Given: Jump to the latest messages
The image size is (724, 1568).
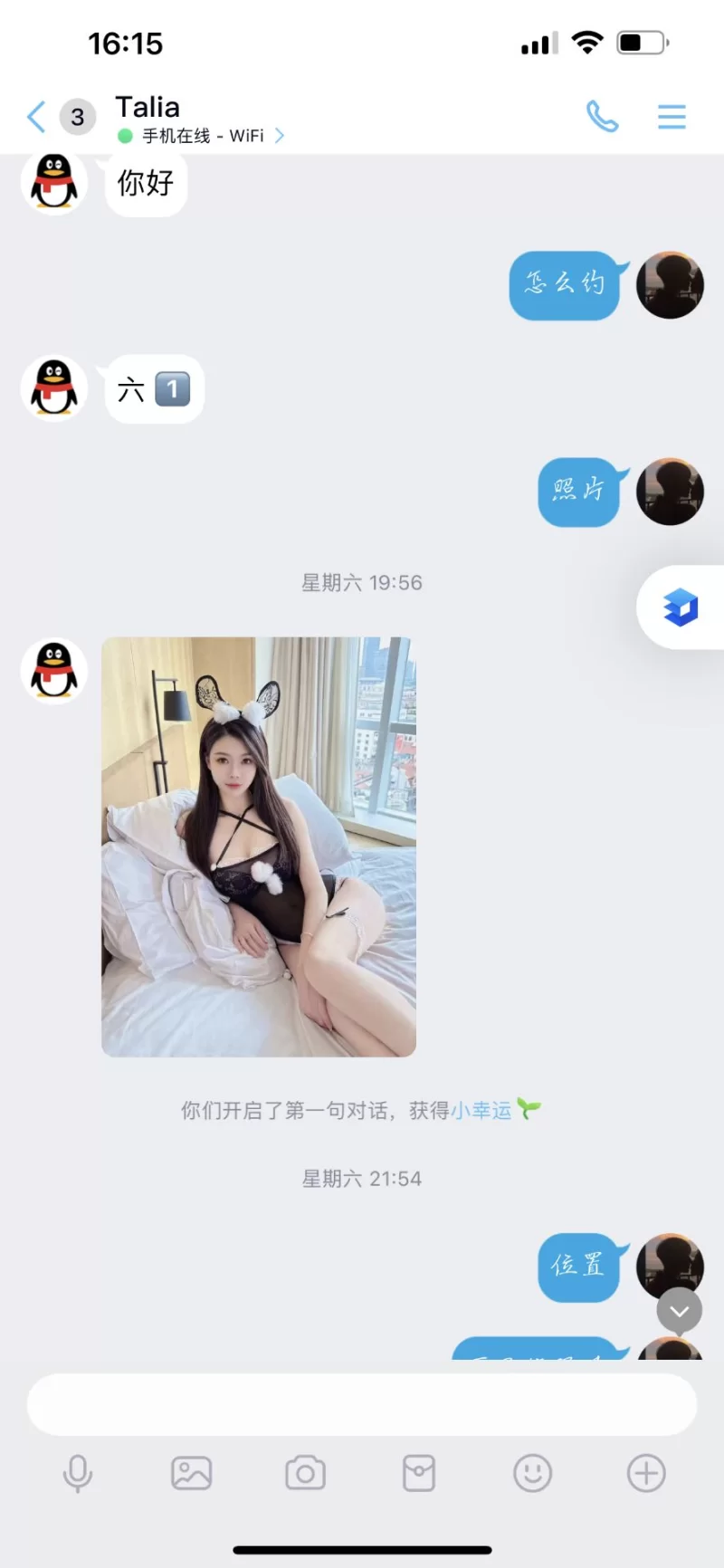Looking at the screenshot, I should pos(679,1311).
